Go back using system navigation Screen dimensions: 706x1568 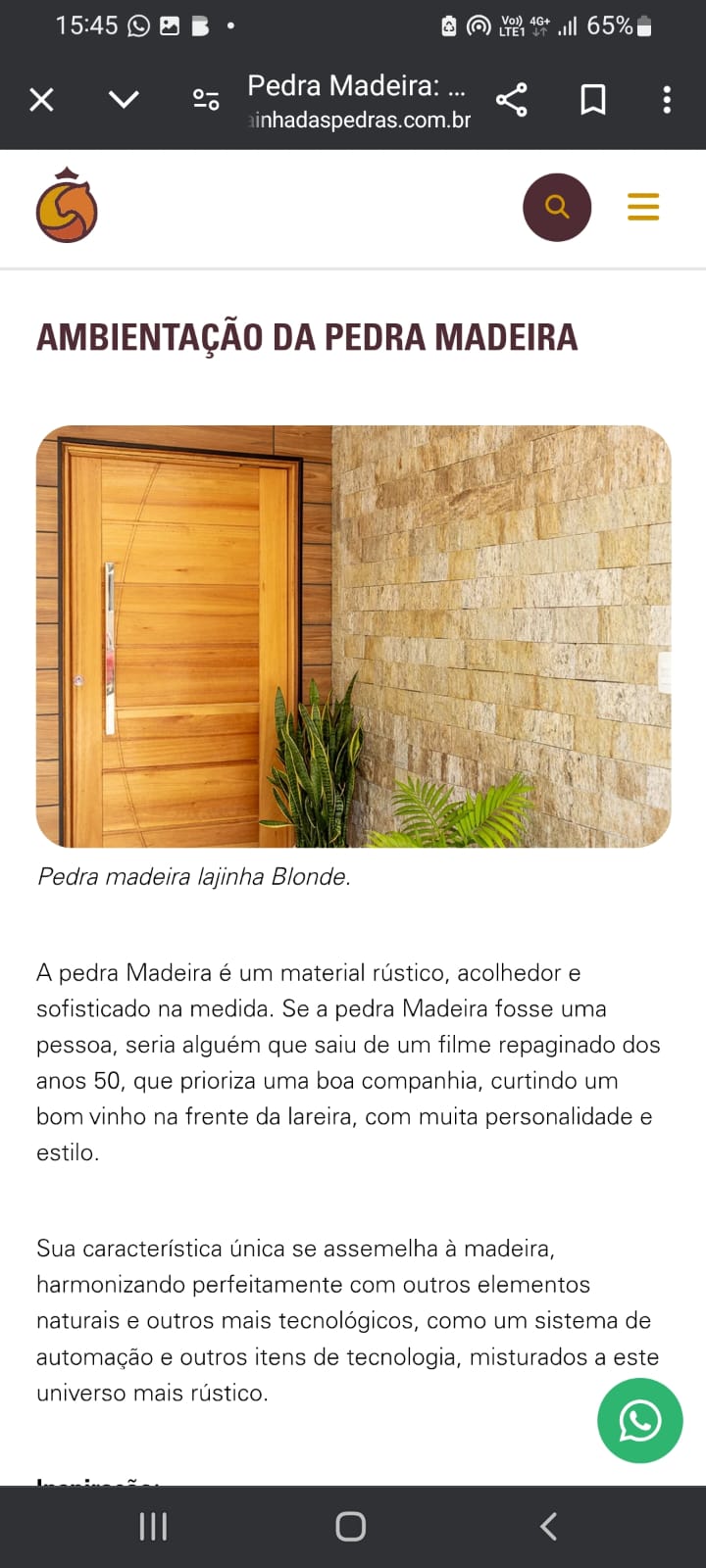(x=548, y=1526)
